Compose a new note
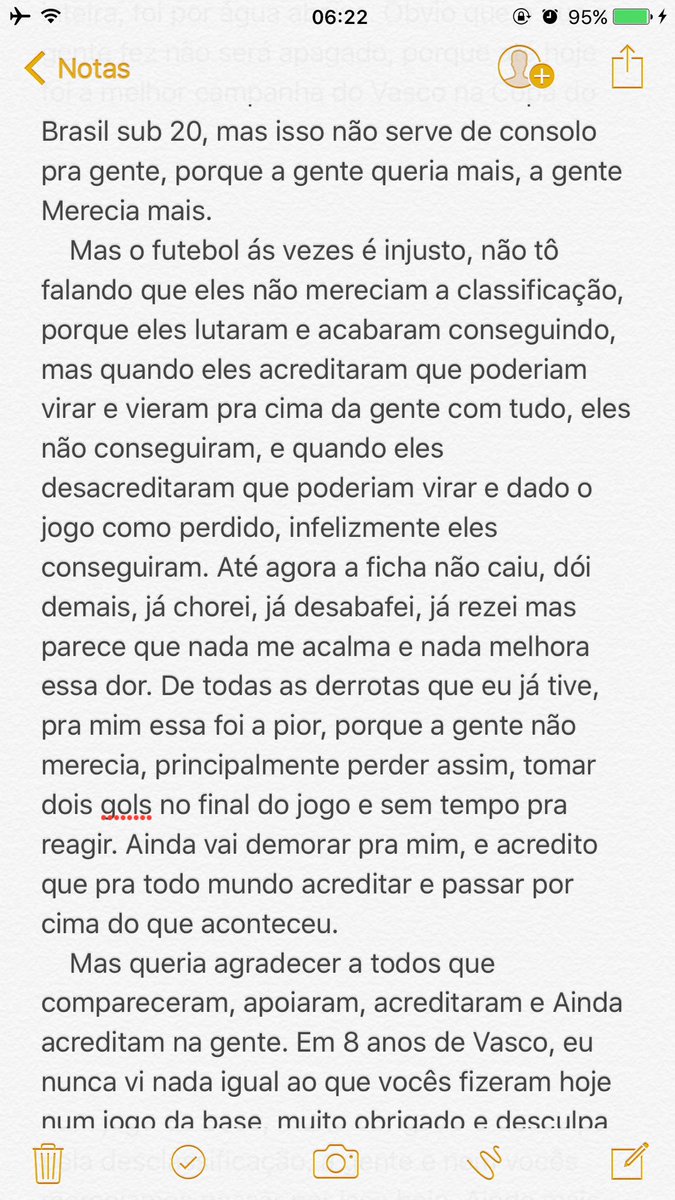The height and width of the screenshot is (1200, 675). (627, 1161)
